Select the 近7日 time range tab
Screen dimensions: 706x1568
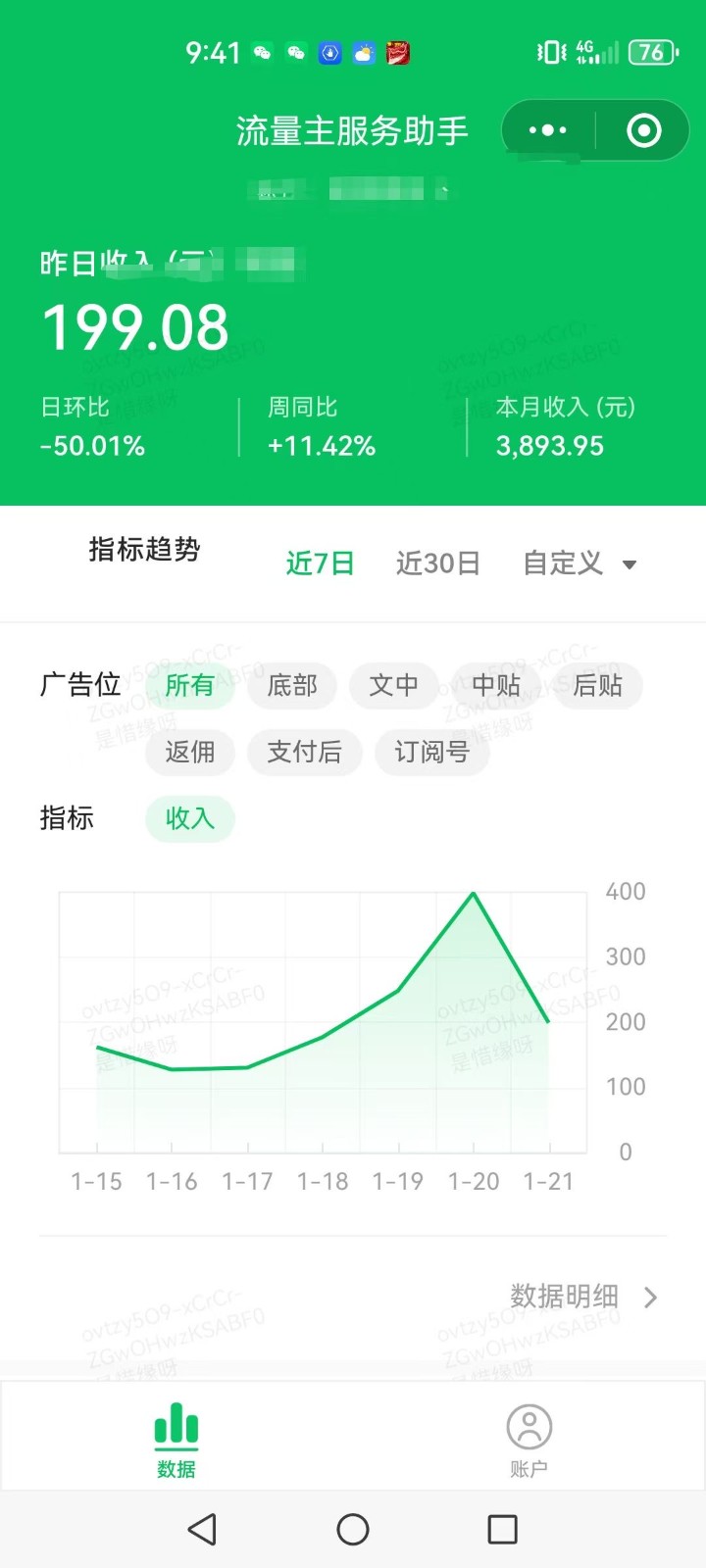click(319, 563)
